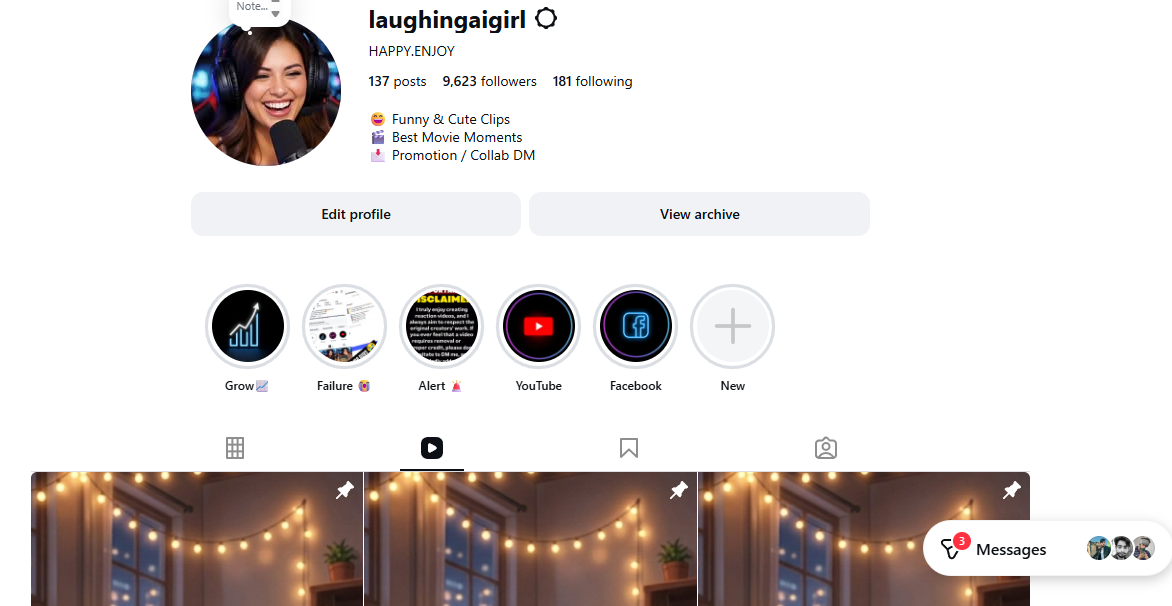View the 9,623 followers list

point(489,82)
